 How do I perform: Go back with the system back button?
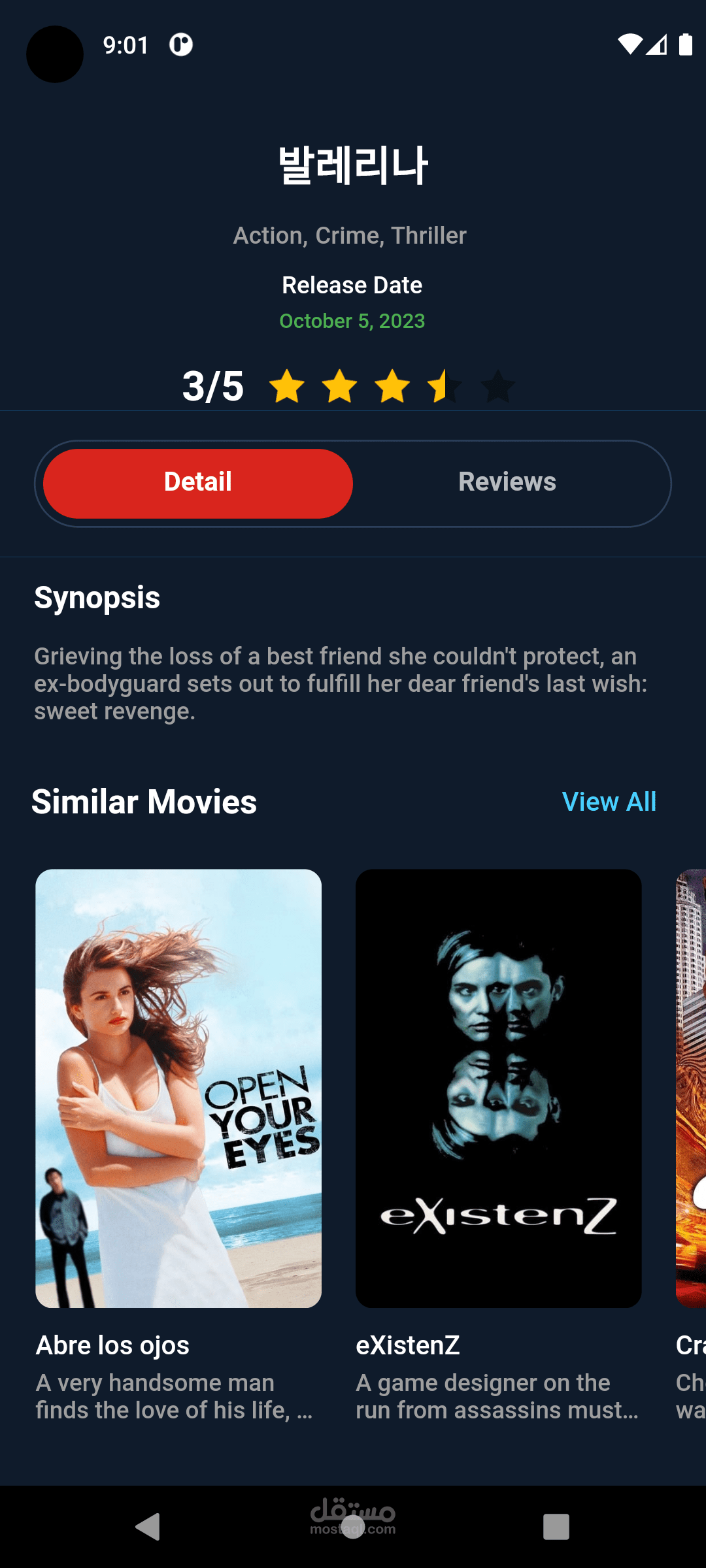click(x=148, y=1527)
